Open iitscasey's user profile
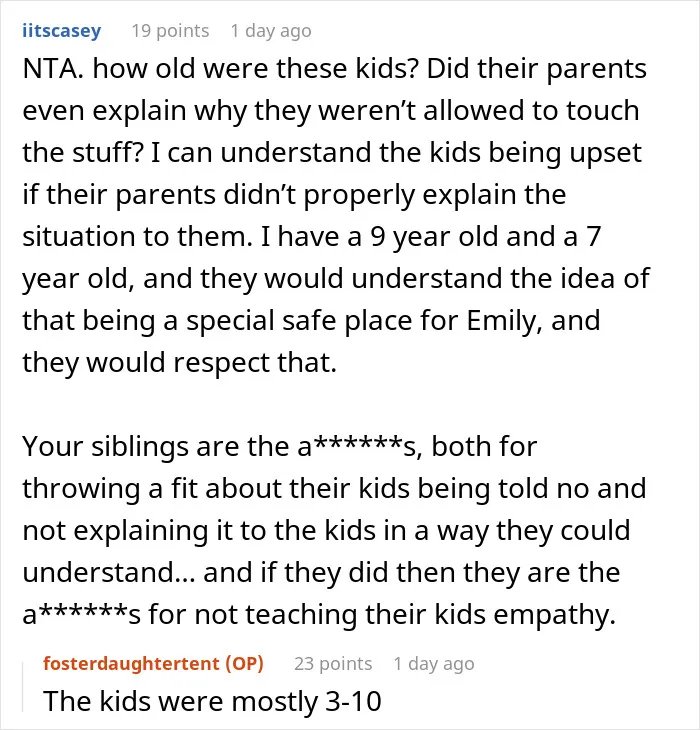Viewport: 700px width, 730px height. [61, 31]
